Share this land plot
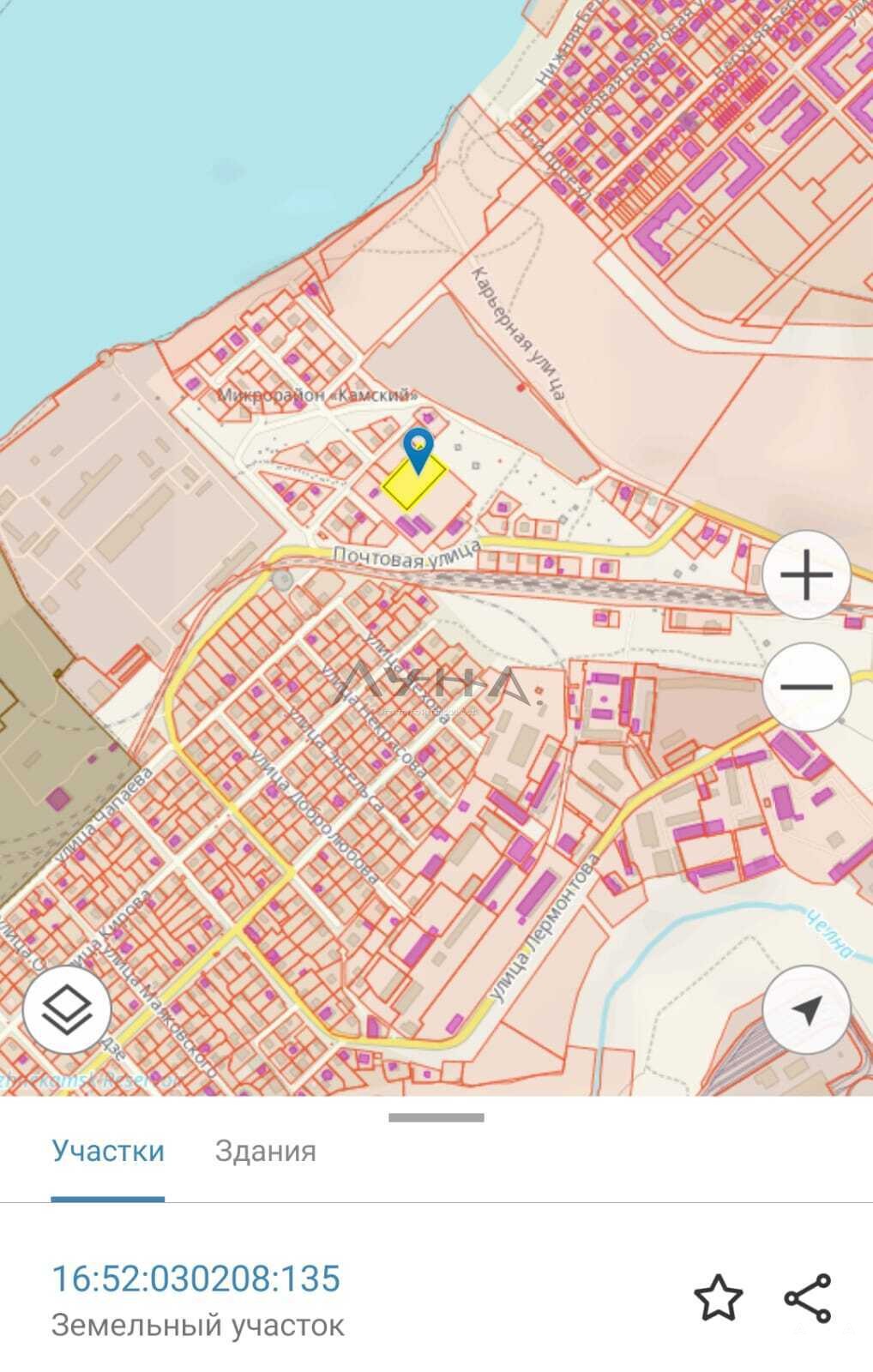 pyautogui.click(x=808, y=1297)
